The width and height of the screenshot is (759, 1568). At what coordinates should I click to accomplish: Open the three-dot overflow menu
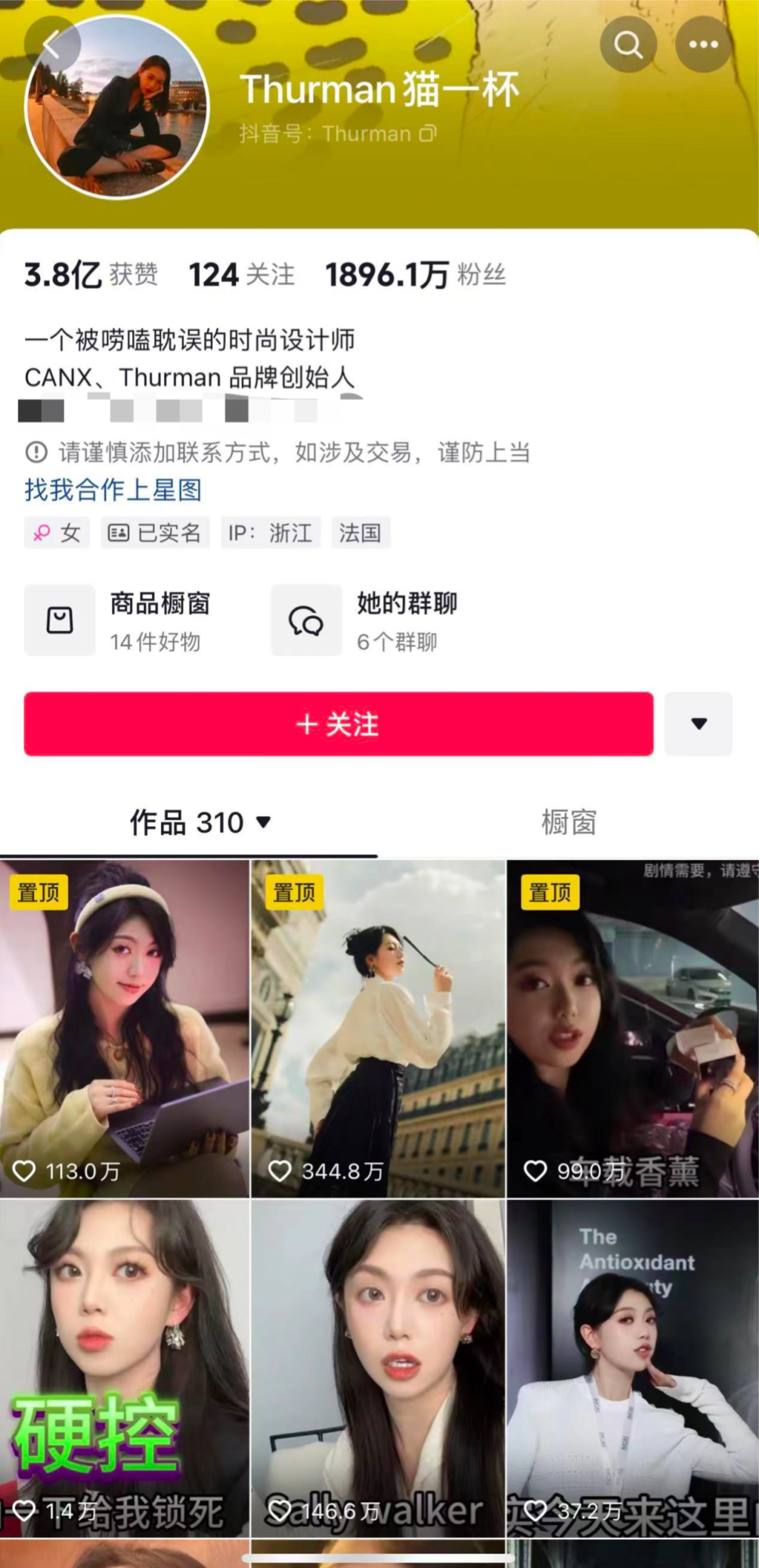point(703,45)
